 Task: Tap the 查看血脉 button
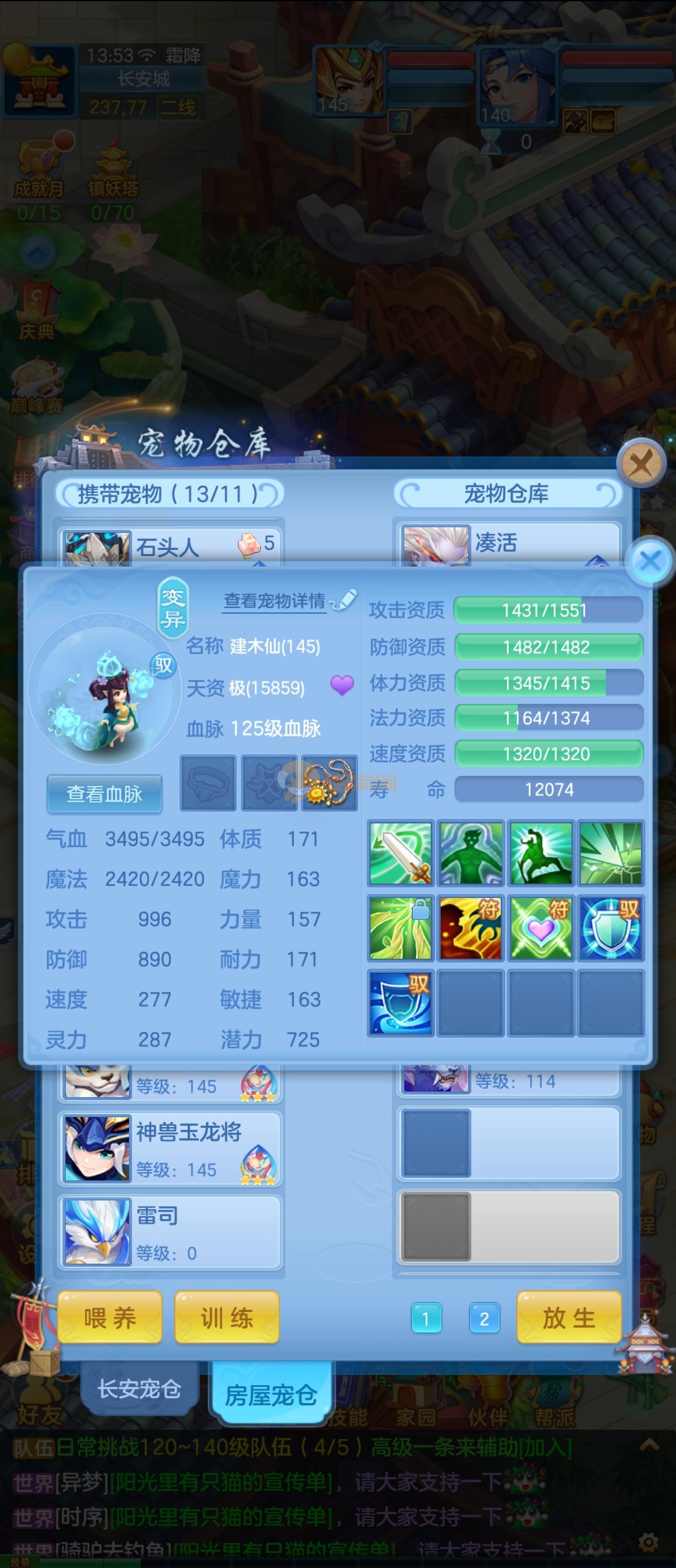click(x=105, y=794)
